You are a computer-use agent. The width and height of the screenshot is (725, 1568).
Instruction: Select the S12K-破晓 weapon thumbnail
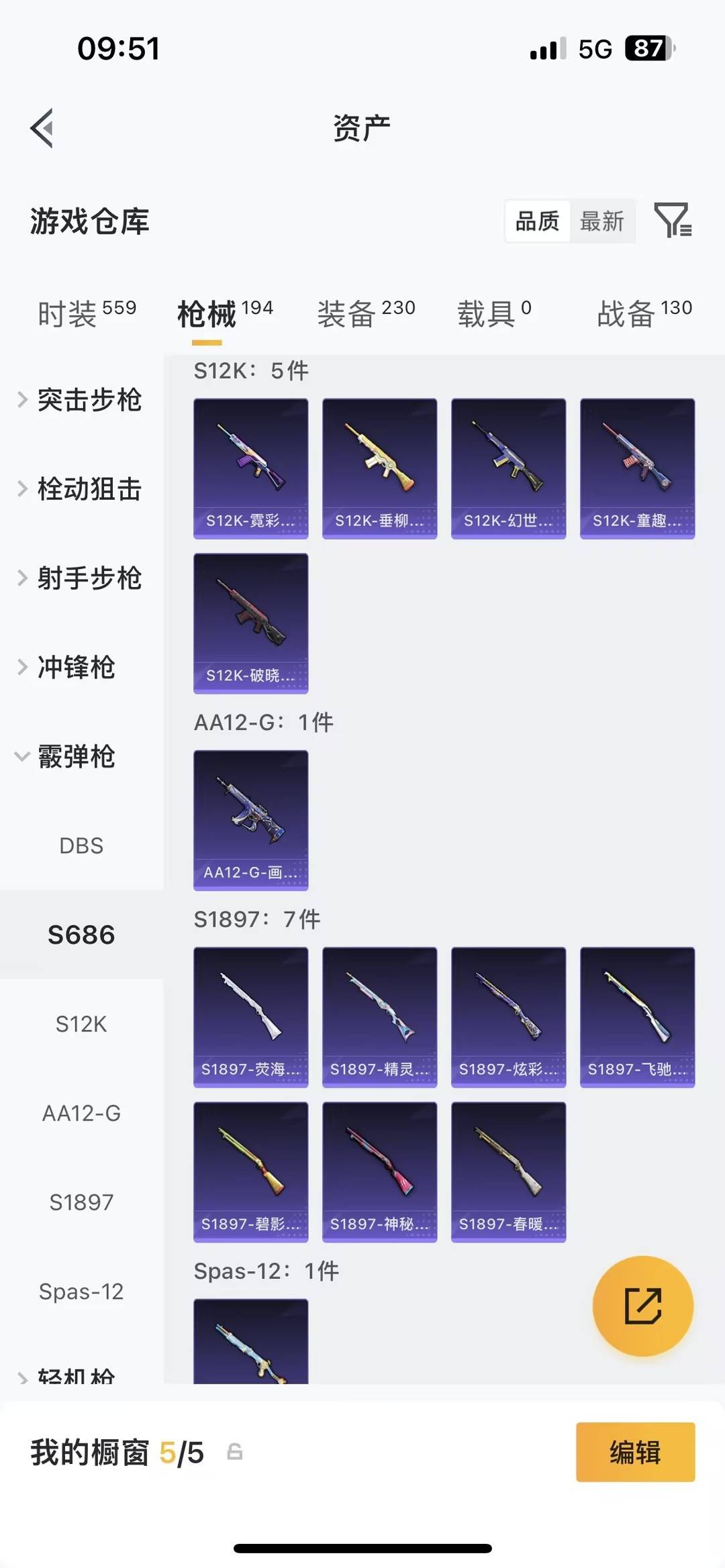(x=250, y=624)
